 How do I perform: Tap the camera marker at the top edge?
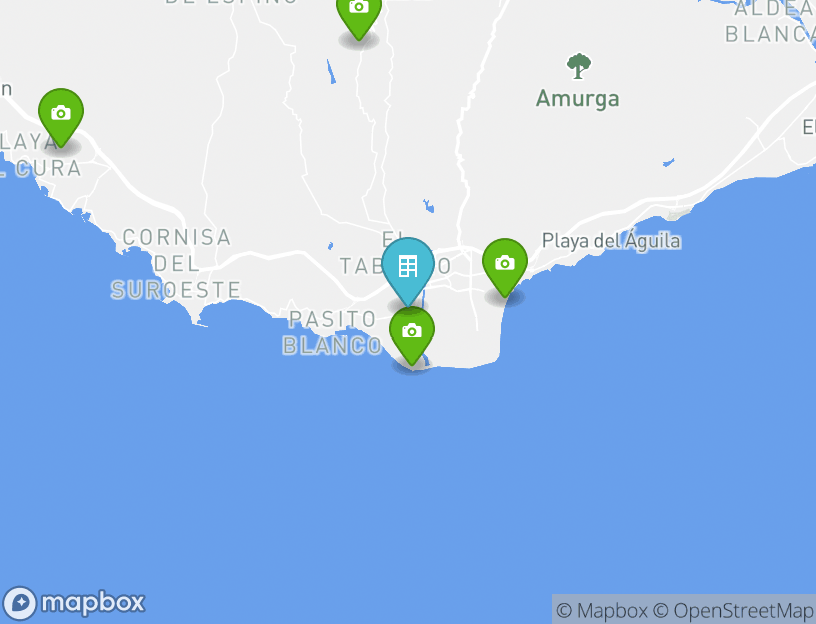[x=358, y=12]
